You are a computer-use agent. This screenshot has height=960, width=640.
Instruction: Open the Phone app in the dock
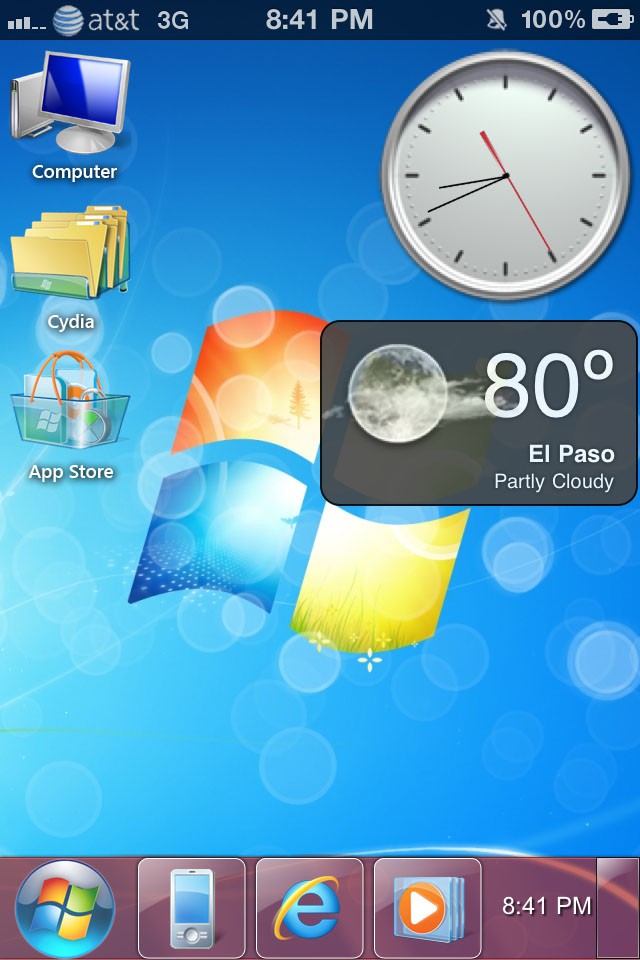[191, 908]
